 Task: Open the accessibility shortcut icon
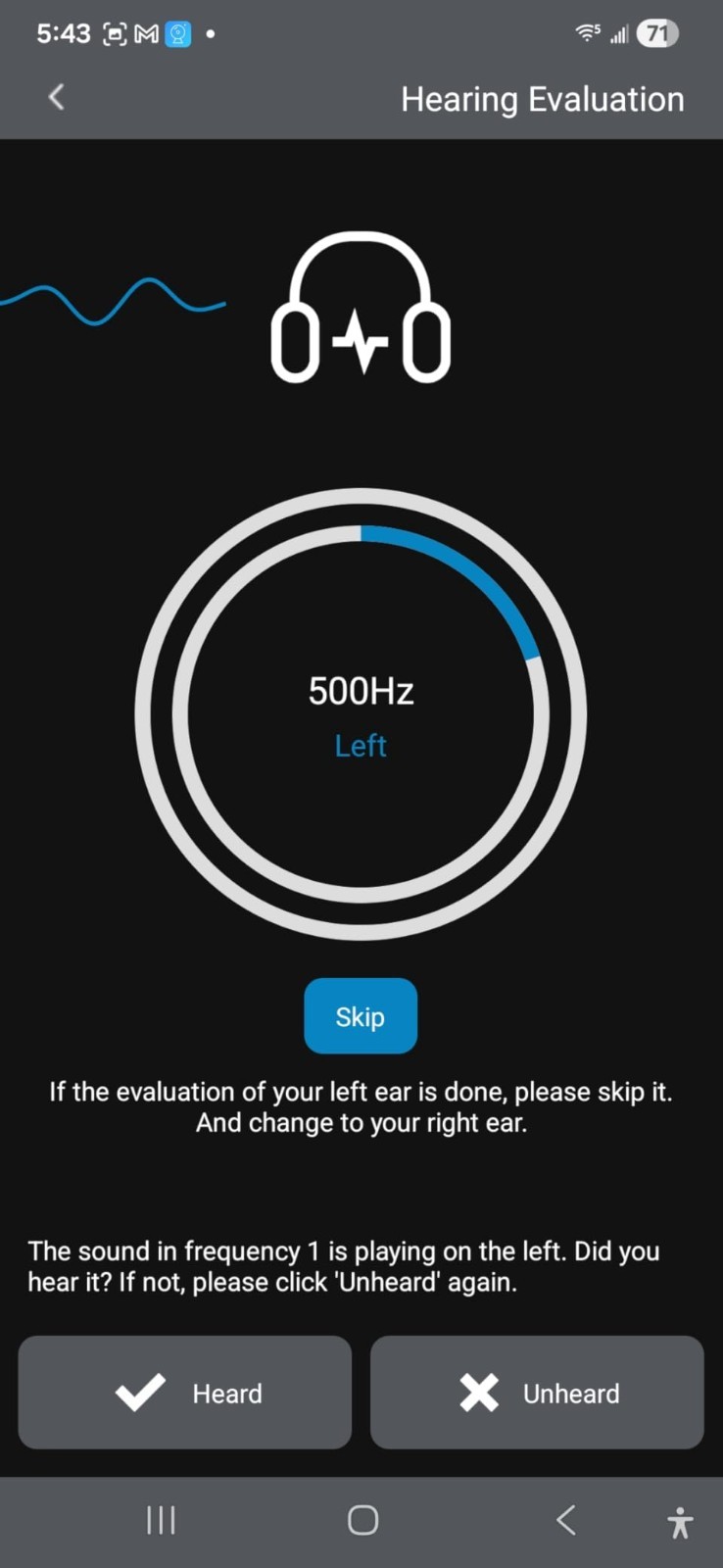(x=680, y=1523)
